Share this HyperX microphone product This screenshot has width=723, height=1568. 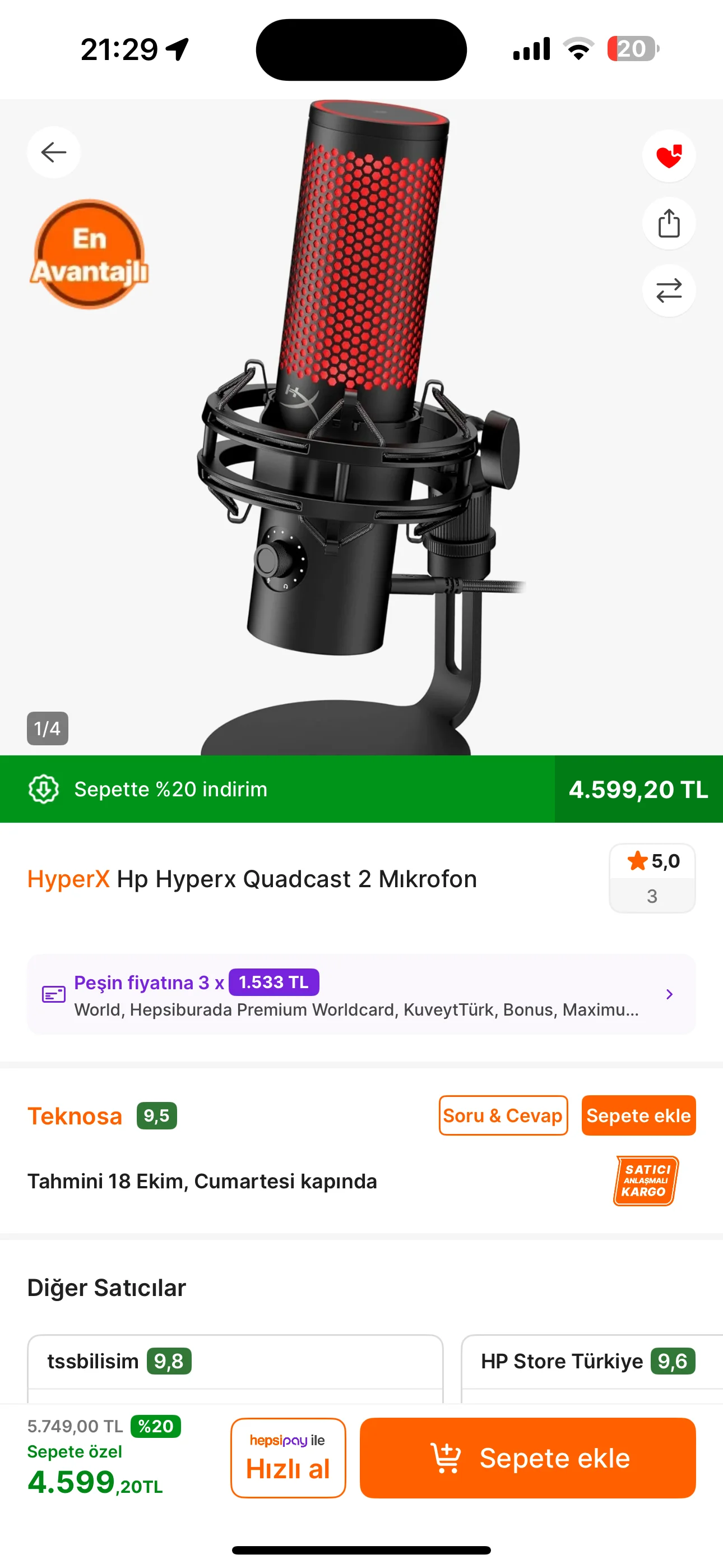(668, 223)
